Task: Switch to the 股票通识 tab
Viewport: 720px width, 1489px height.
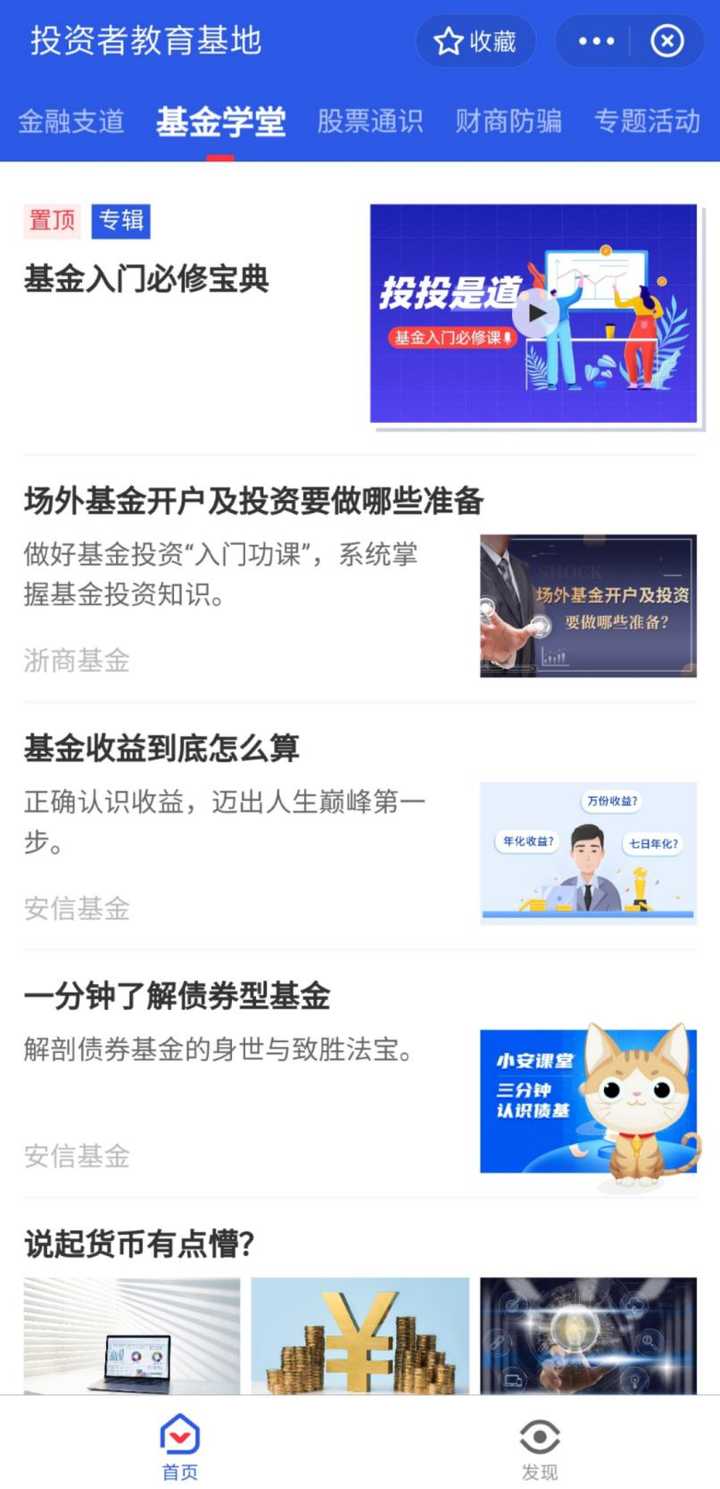Action: coord(370,122)
